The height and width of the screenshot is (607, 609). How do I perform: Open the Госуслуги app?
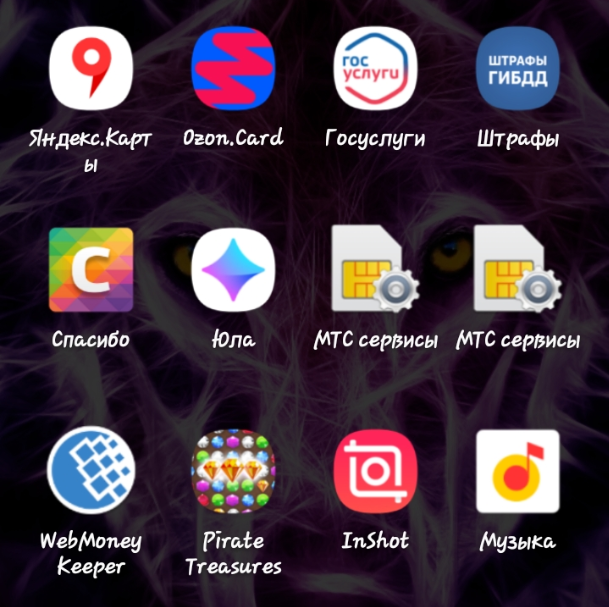(x=375, y=69)
